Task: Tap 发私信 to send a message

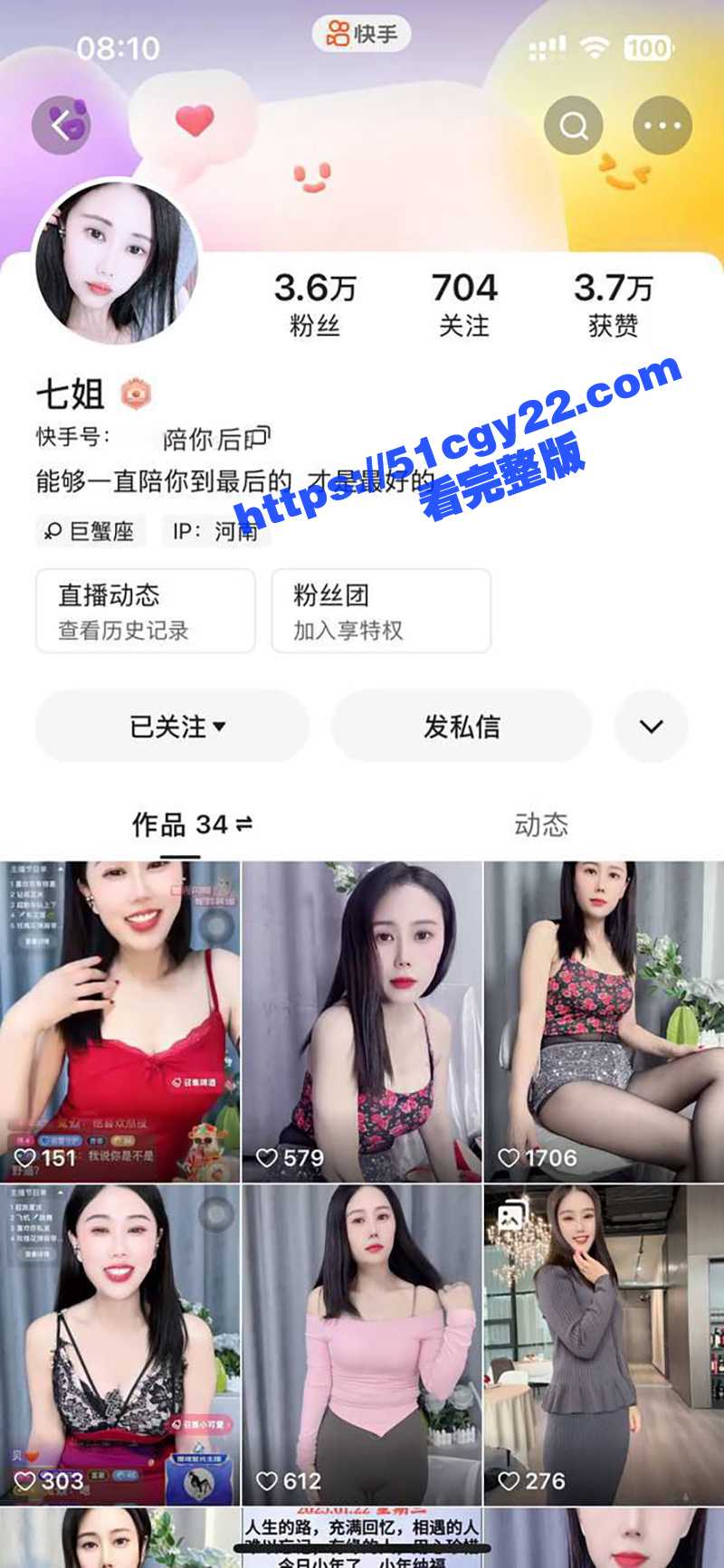Action: pos(462,726)
